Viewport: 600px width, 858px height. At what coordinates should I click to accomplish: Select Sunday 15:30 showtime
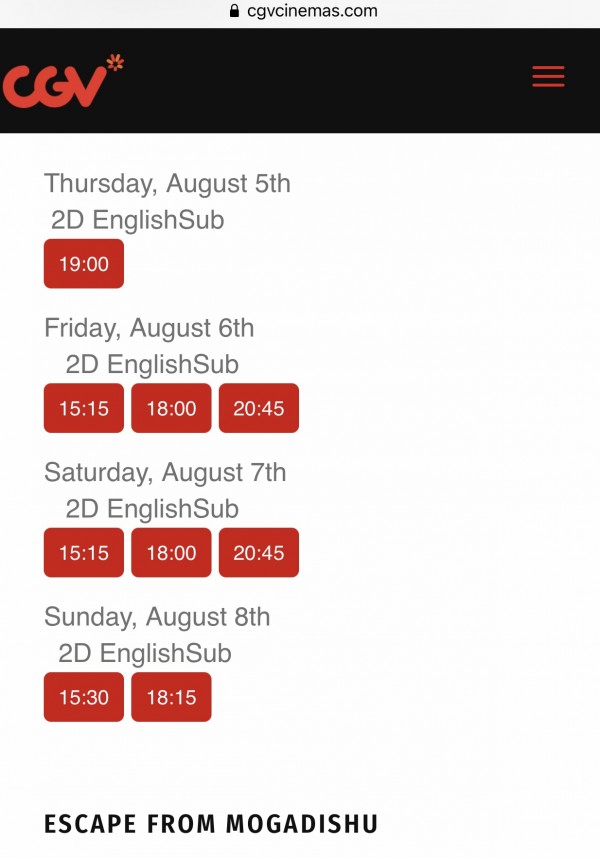84,697
